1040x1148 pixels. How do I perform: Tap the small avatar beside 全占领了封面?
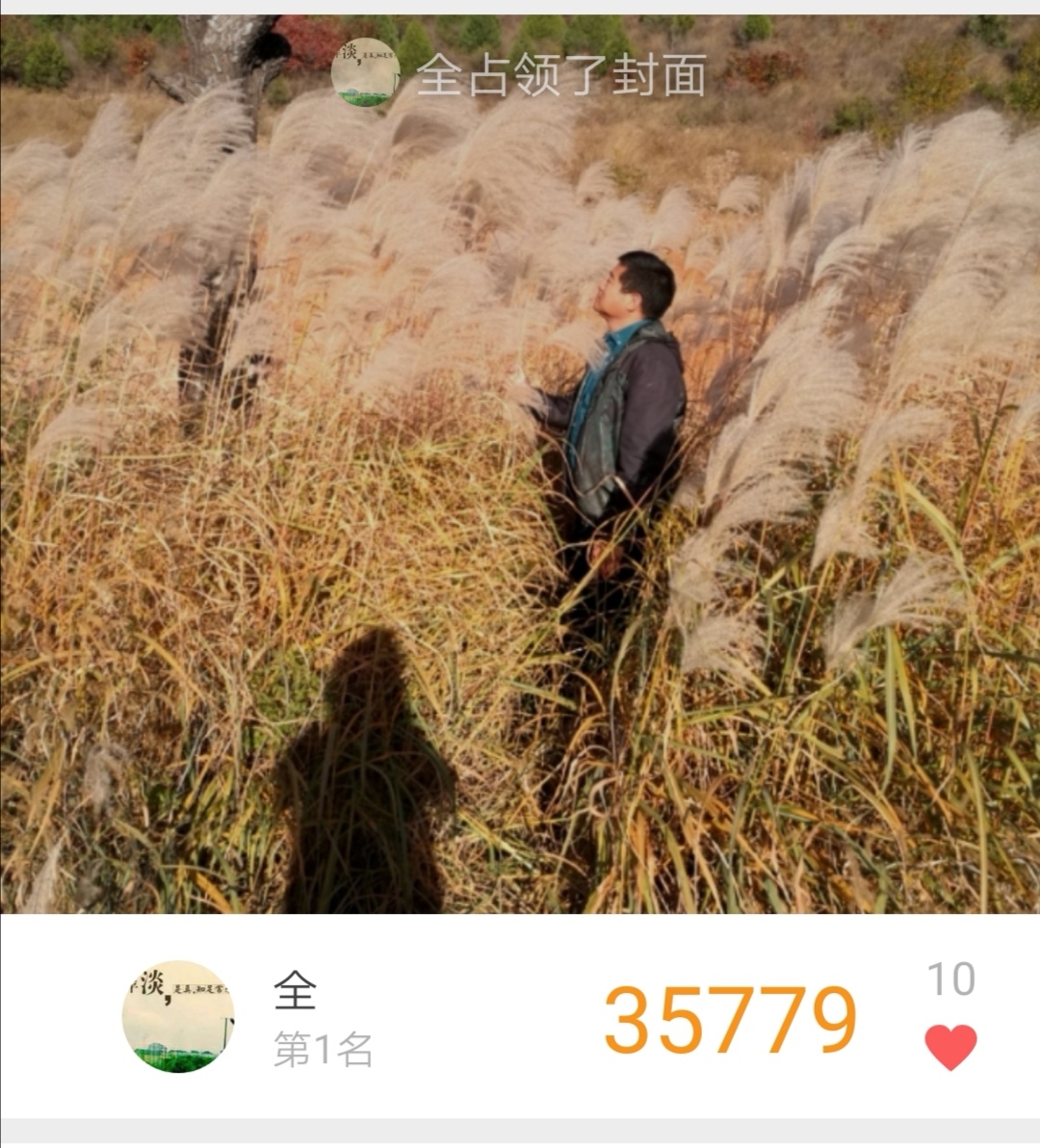point(365,73)
